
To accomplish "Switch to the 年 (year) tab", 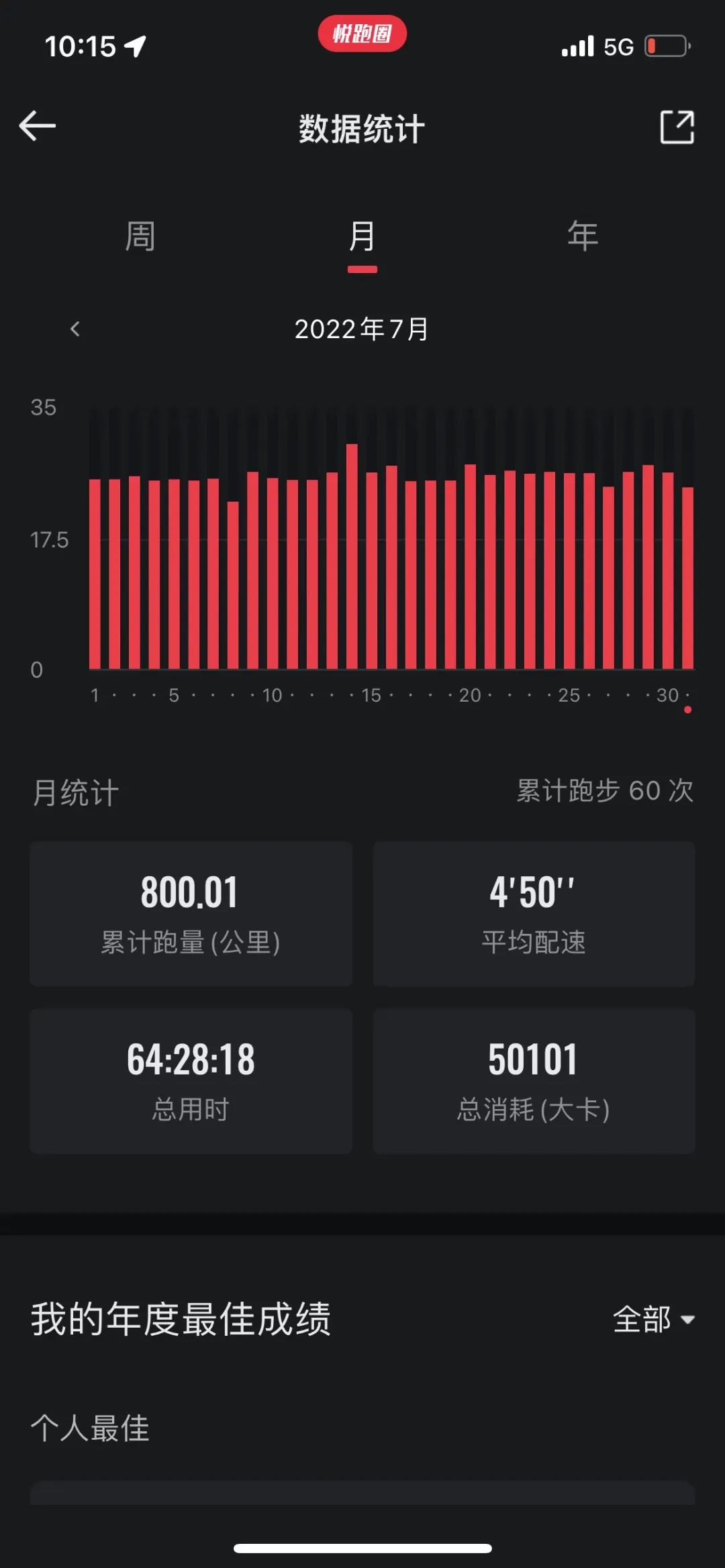I will coord(583,236).
